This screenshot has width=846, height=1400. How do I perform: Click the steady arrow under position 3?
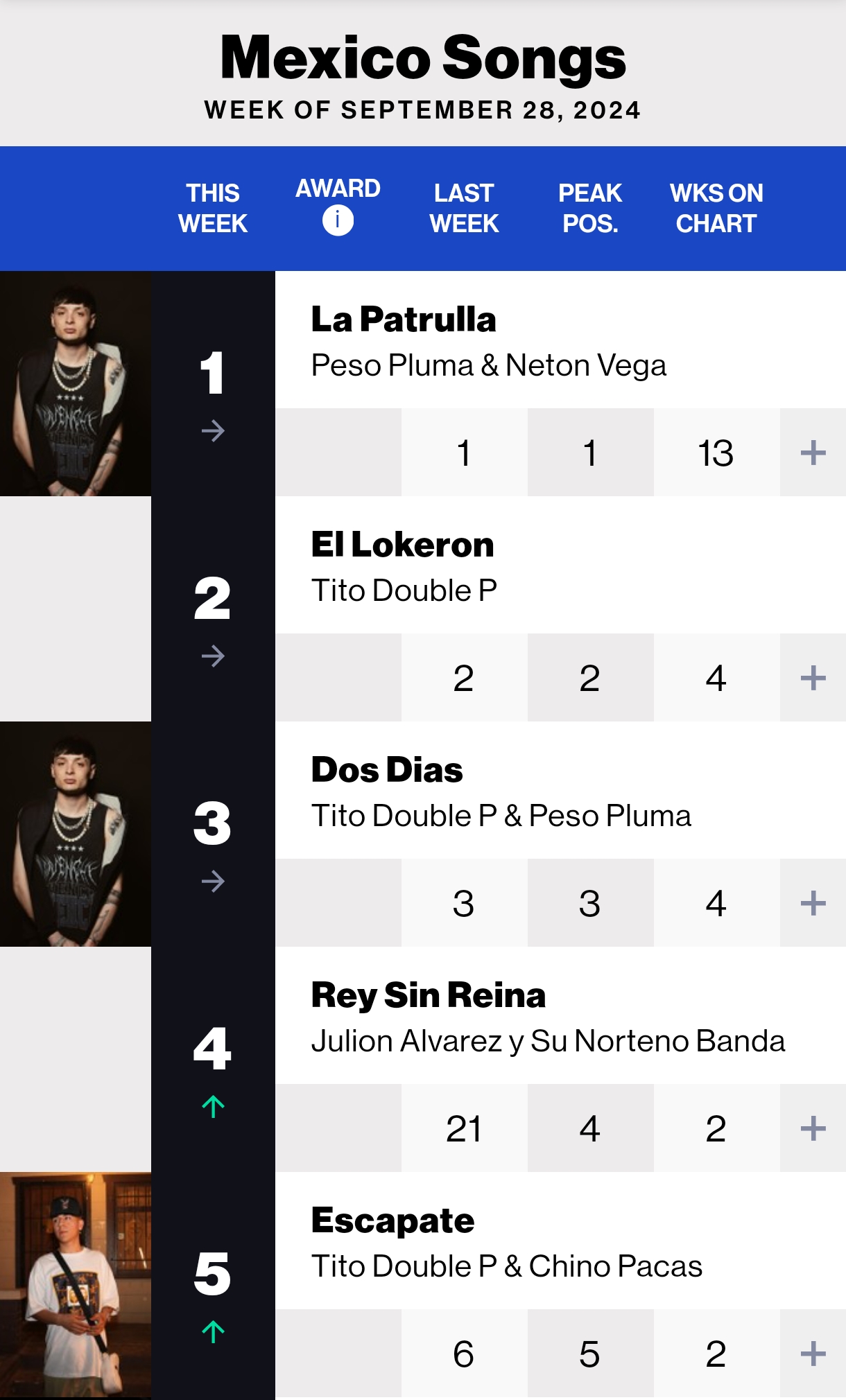(x=214, y=881)
